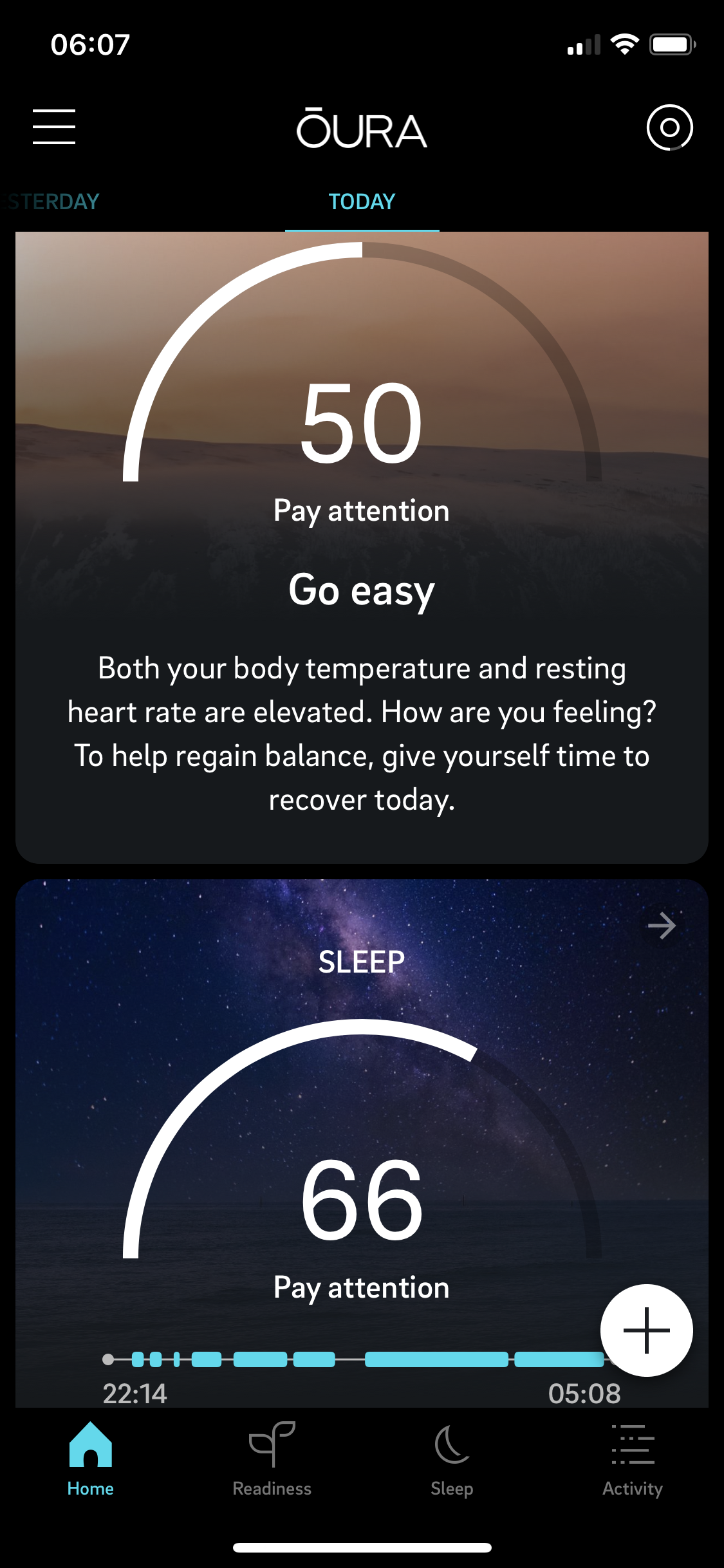Open the hamburger menu
The image size is (724, 1568).
click(54, 127)
